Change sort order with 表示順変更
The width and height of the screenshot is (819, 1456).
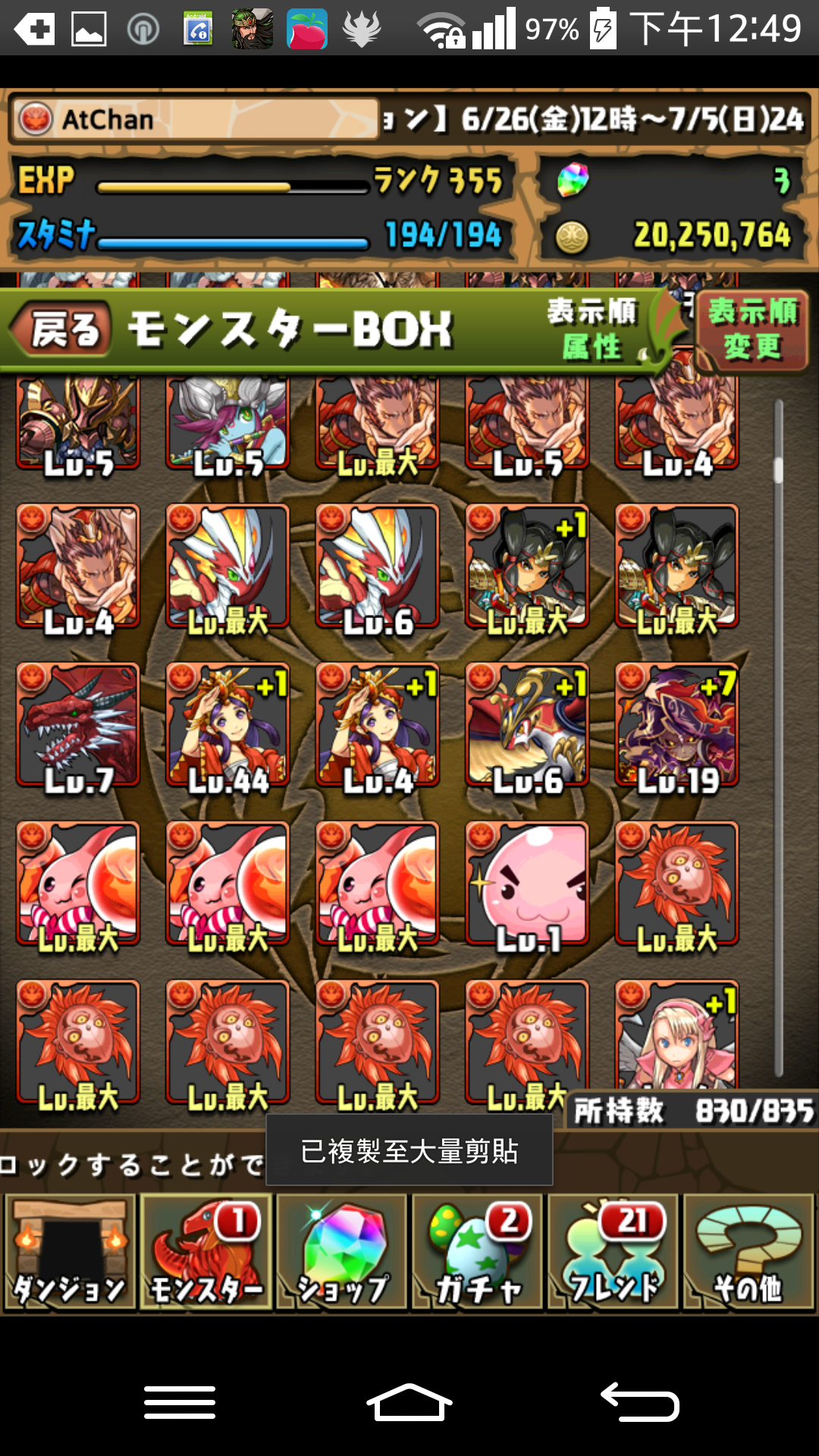coord(751,331)
